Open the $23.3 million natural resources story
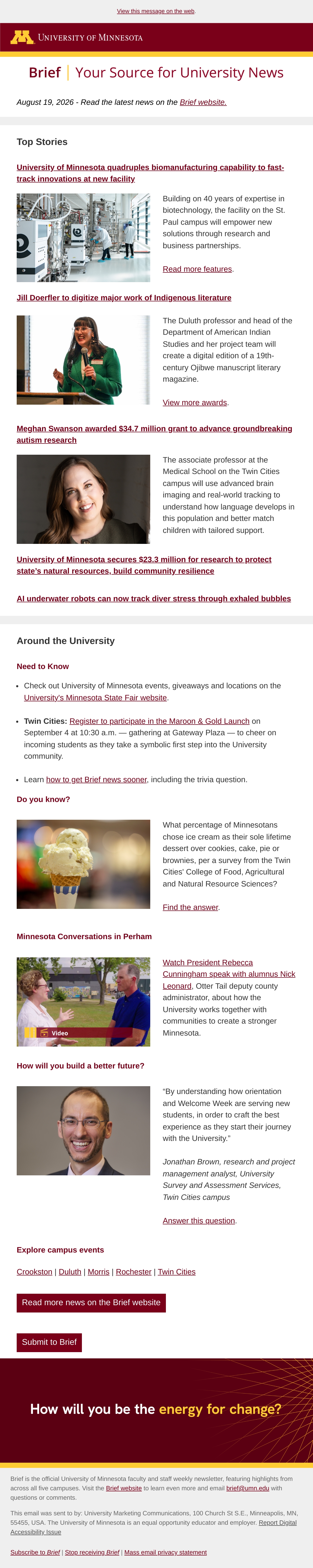The width and height of the screenshot is (313, 1568). [x=144, y=565]
